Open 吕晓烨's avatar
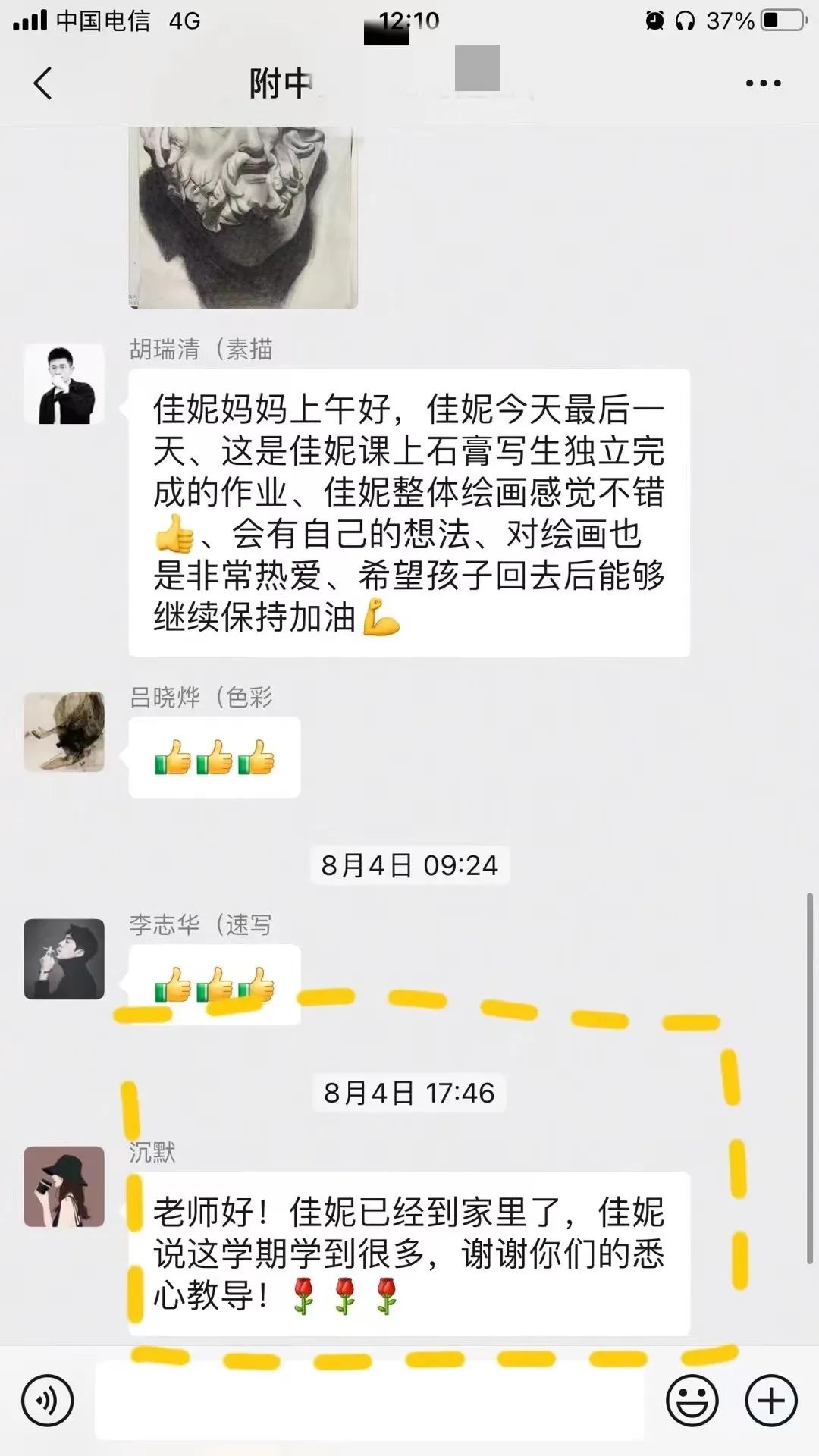This screenshot has width=819, height=1456. click(x=64, y=732)
